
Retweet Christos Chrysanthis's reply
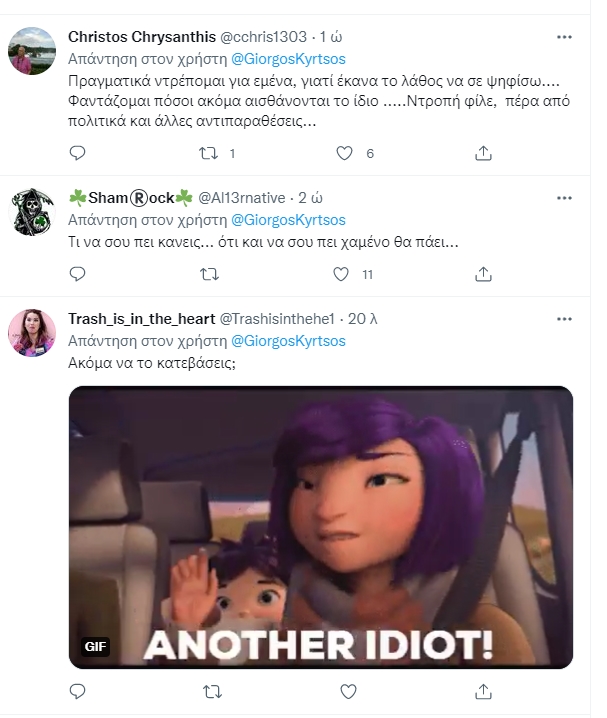(x=210, y=153)
